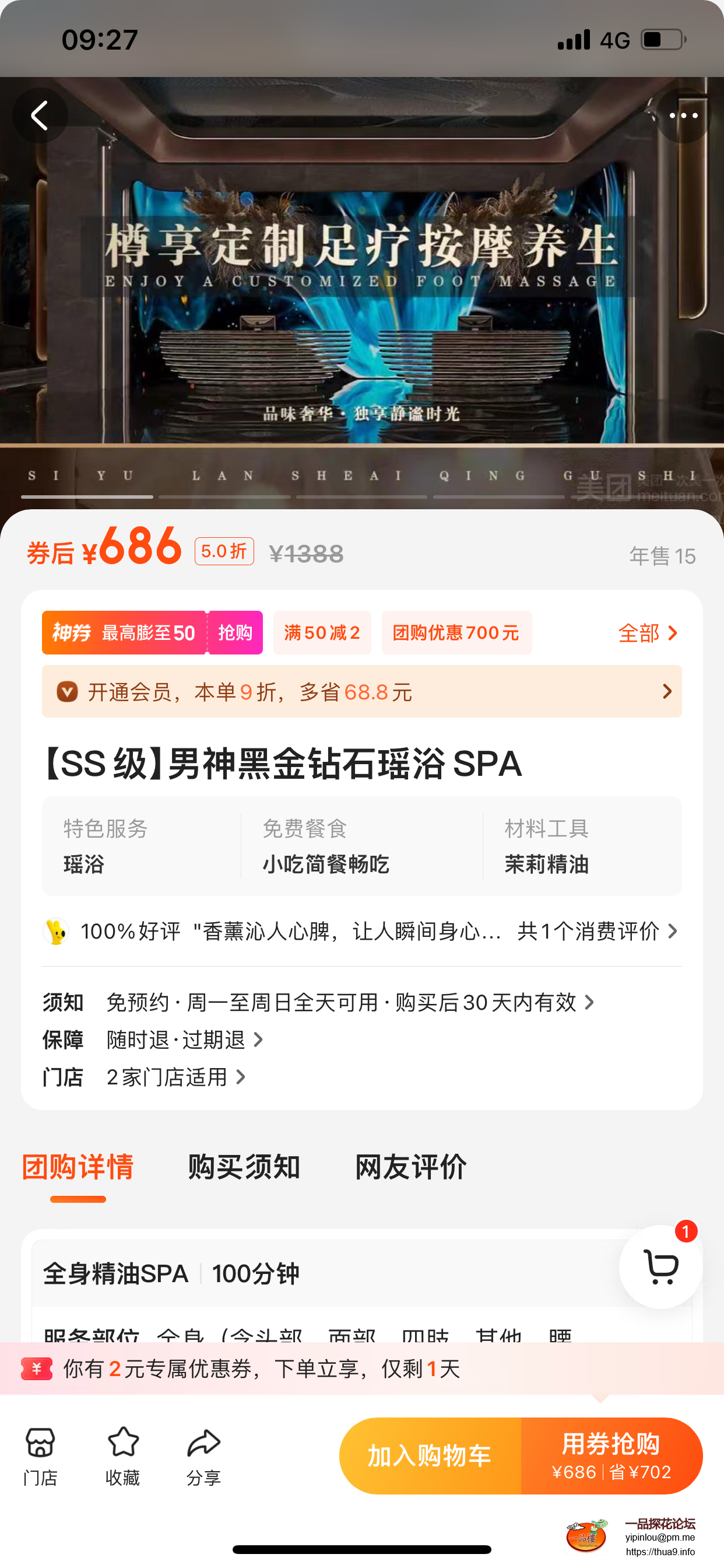Switch to the 网友评价 tab
This screenshot has height=1568, width=724.
point(410,1166)
